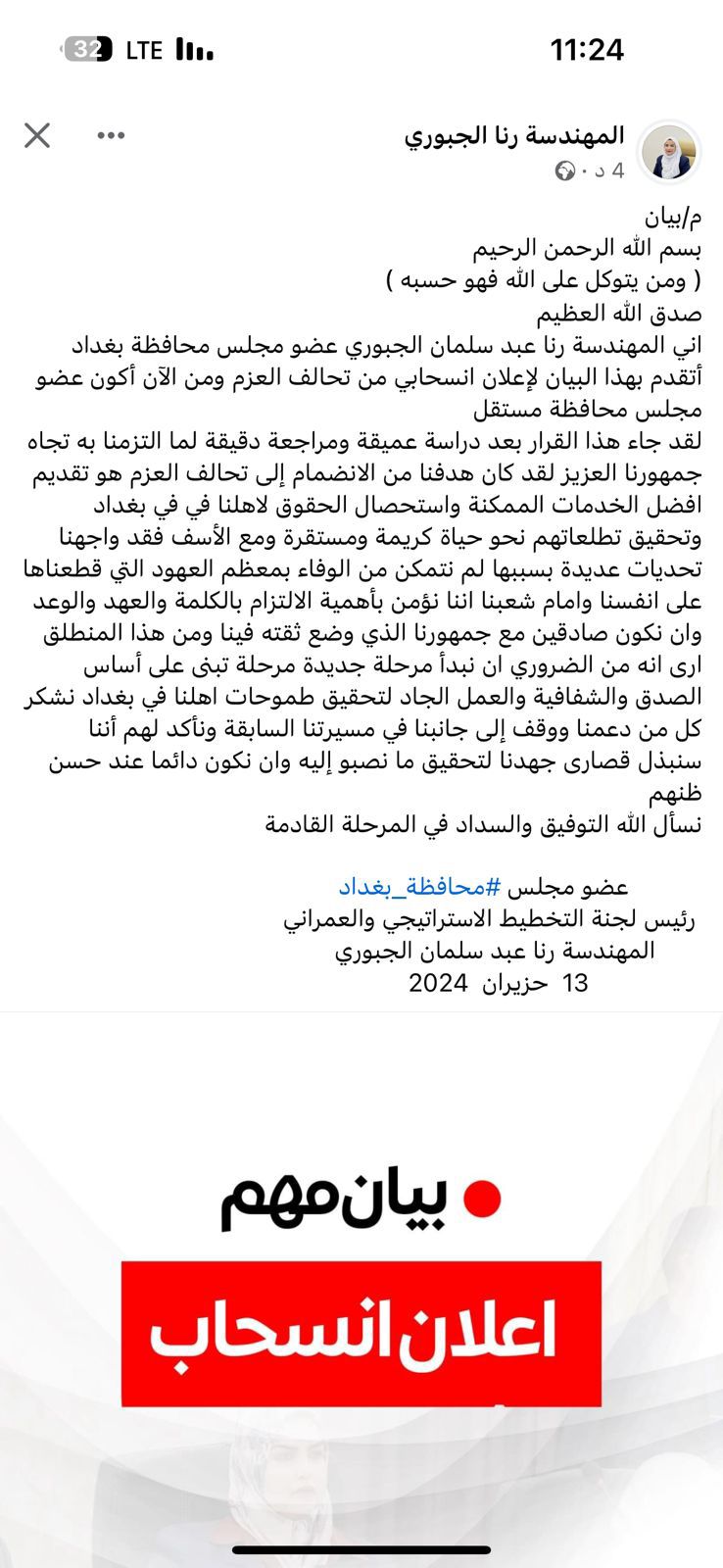723x1568 pixels.
Task: Tap the red 'اعلان انسحاب' banner
Action: [361, 1333]
